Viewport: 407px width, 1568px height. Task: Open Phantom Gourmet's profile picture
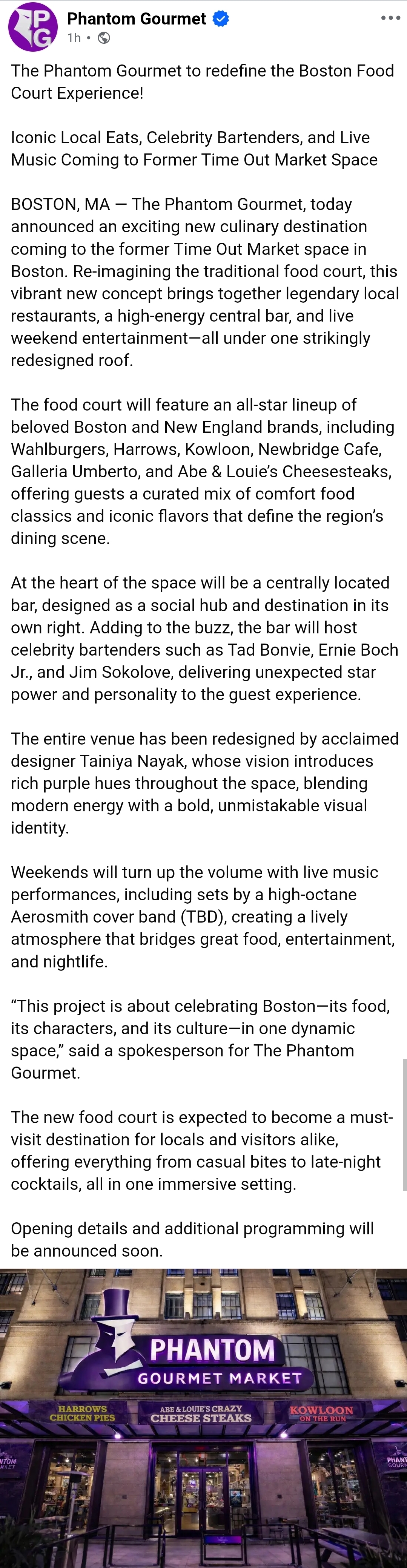(x=32, y=27)
